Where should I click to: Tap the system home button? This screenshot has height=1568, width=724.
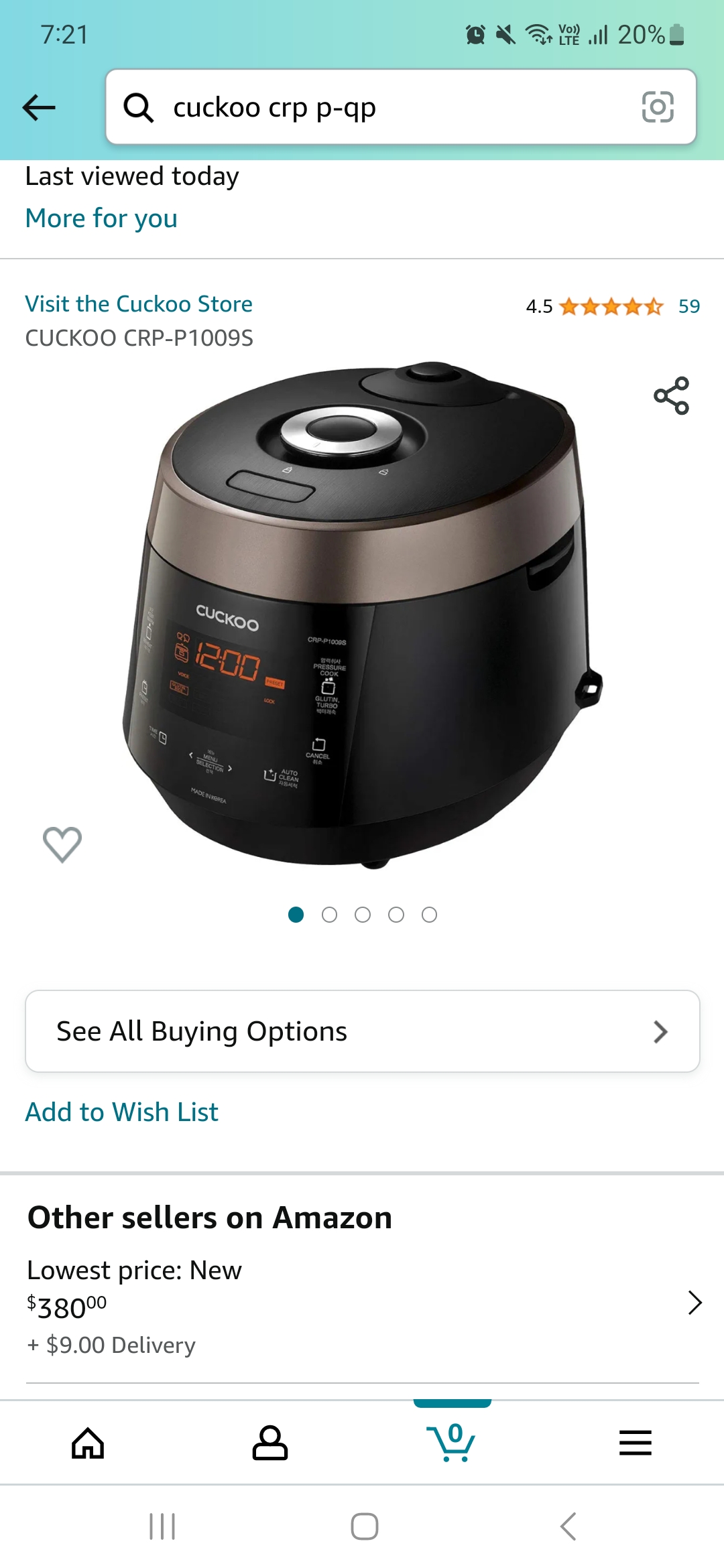[x=364, y=1526]
